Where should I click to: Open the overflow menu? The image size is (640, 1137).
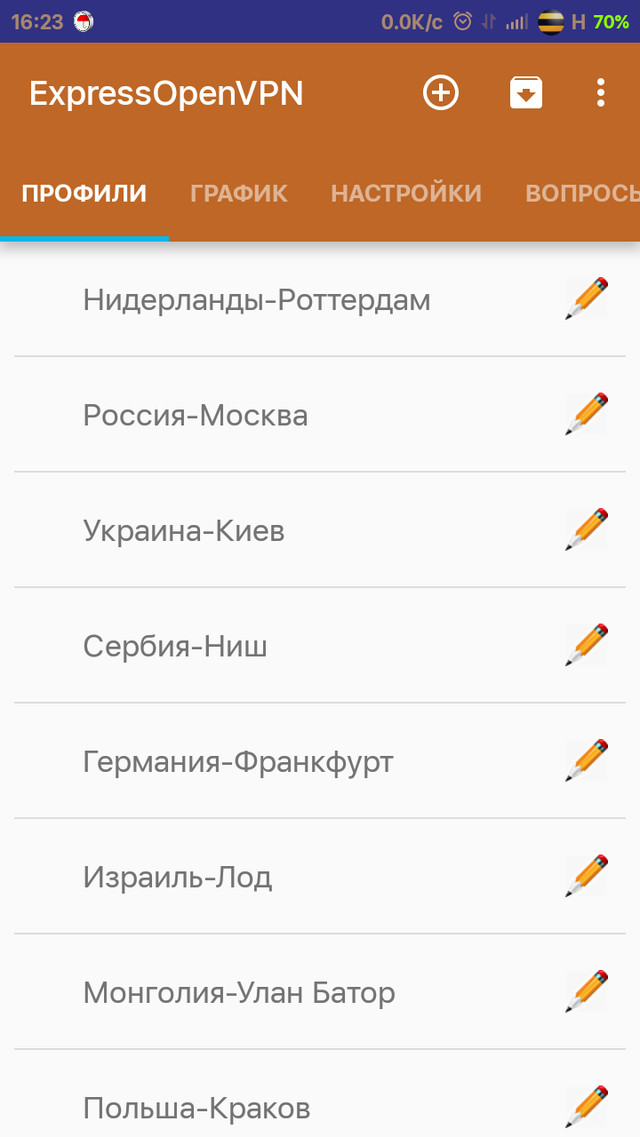click(x=600, y=93)
